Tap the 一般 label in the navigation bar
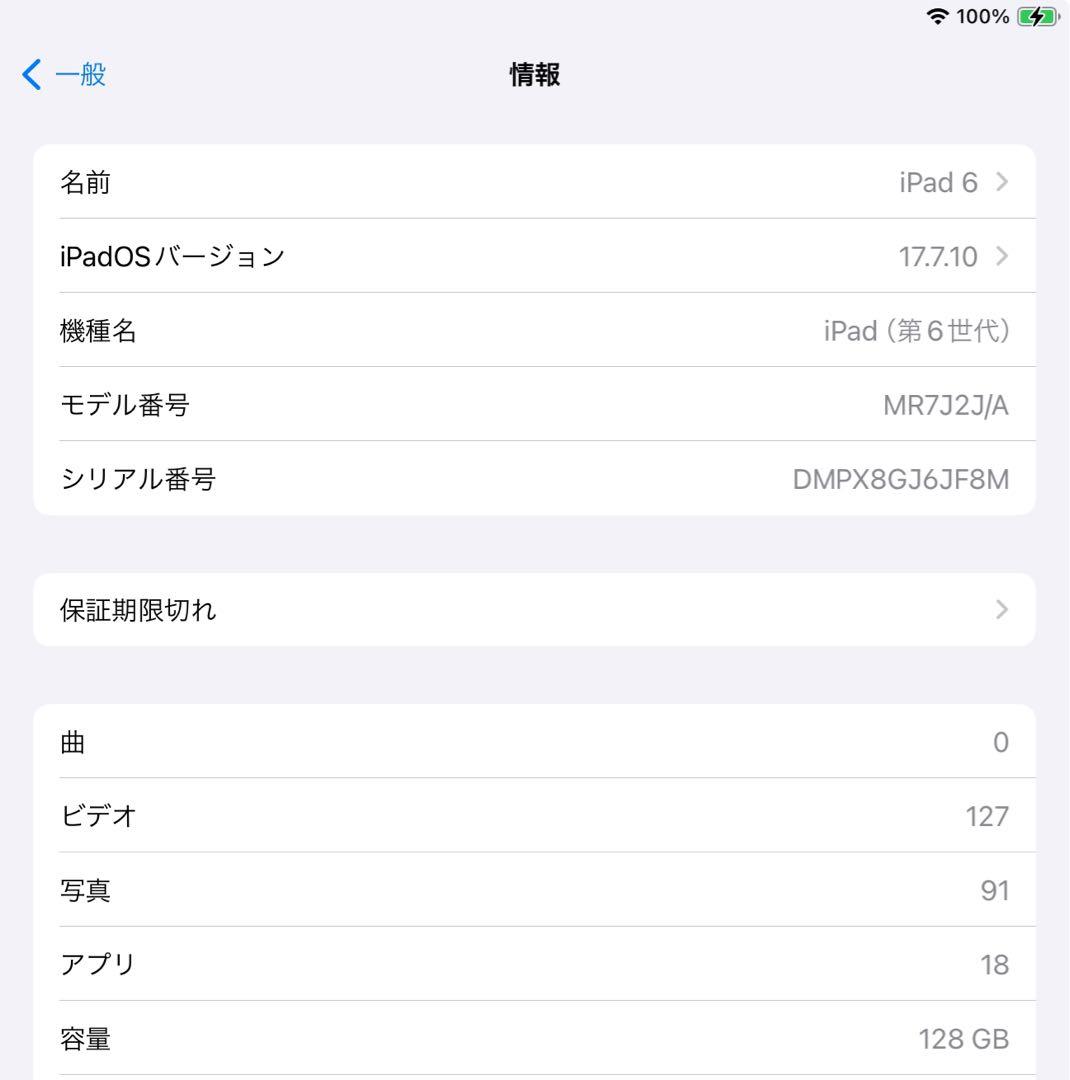This screenshot has height=1080, width=1070. (x=79, y=74)
